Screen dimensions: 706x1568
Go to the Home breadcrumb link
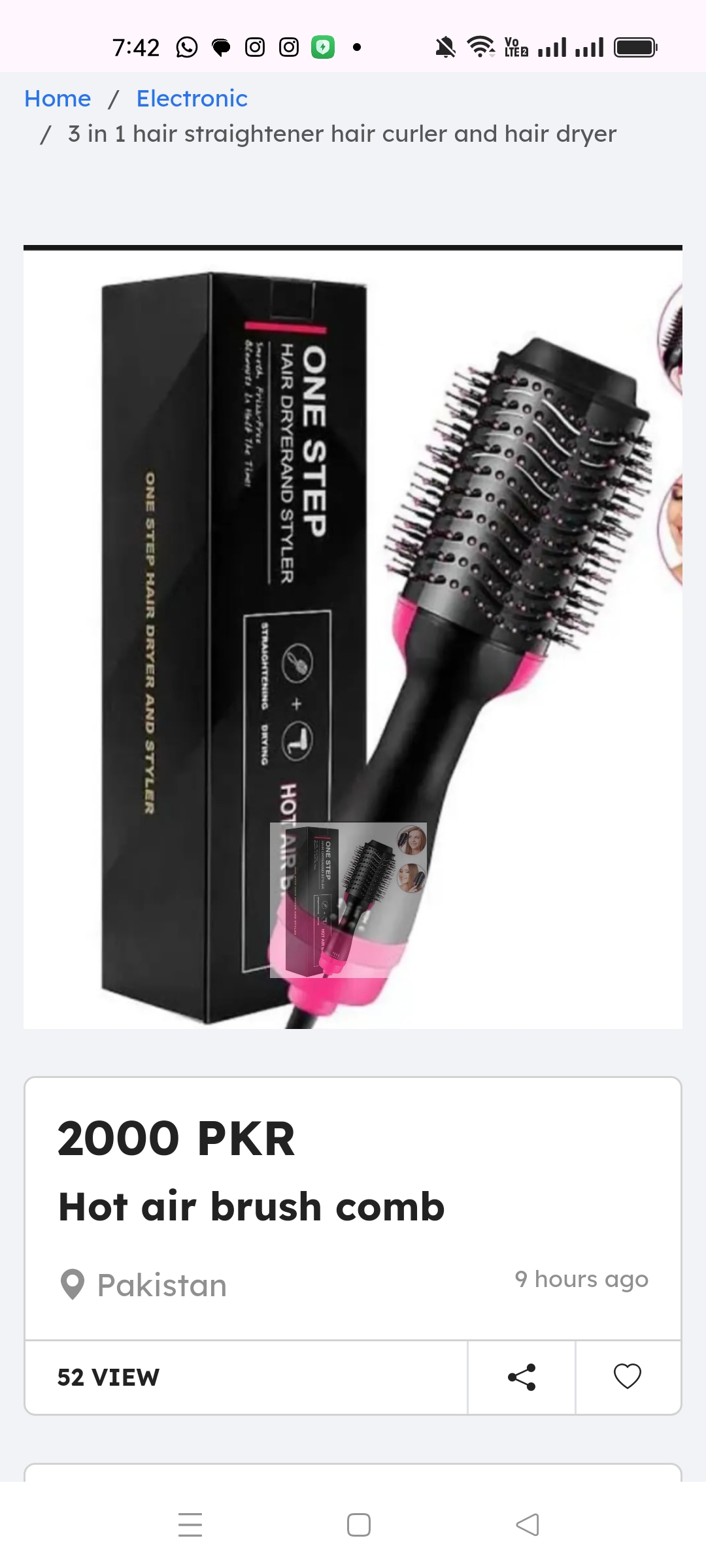(x=58, y=99)
